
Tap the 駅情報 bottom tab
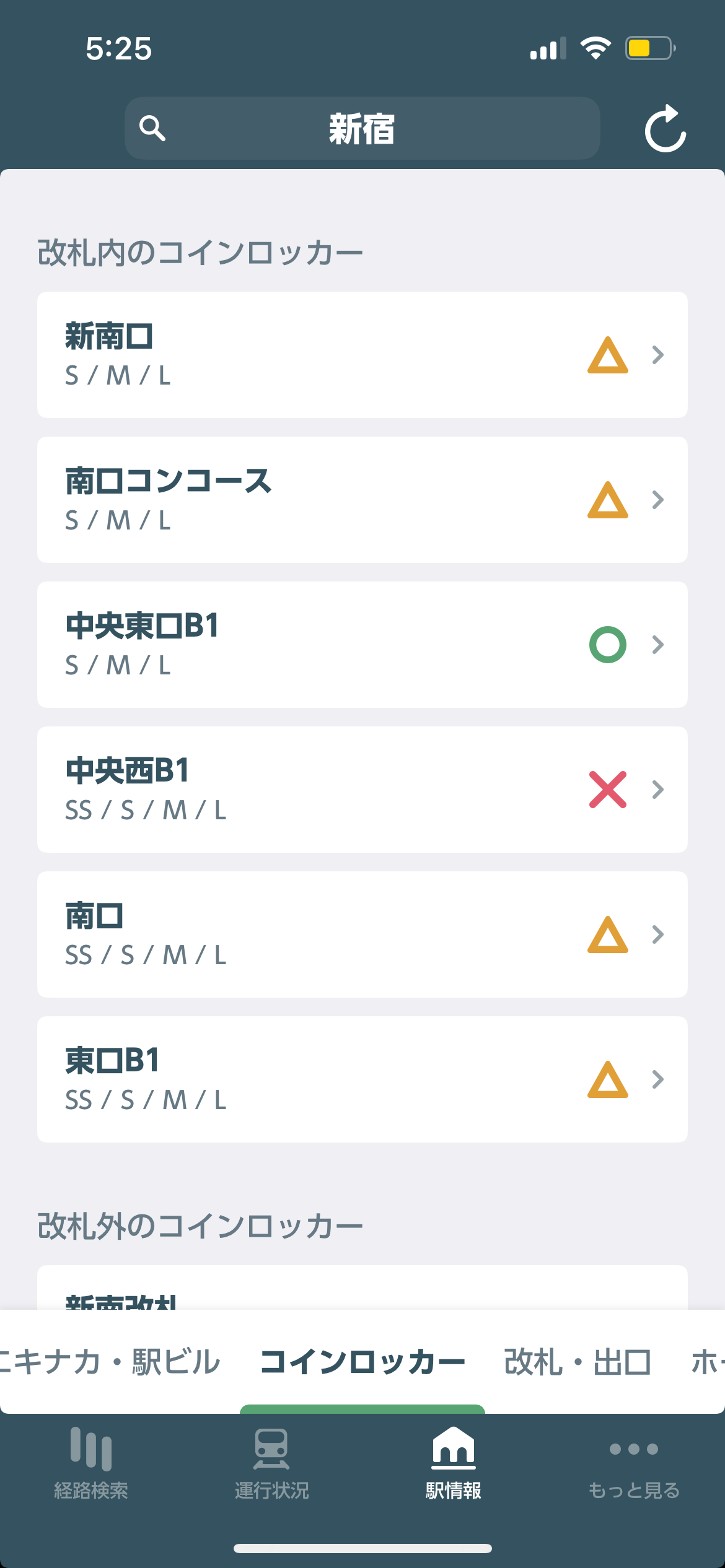pos(453,1464)
